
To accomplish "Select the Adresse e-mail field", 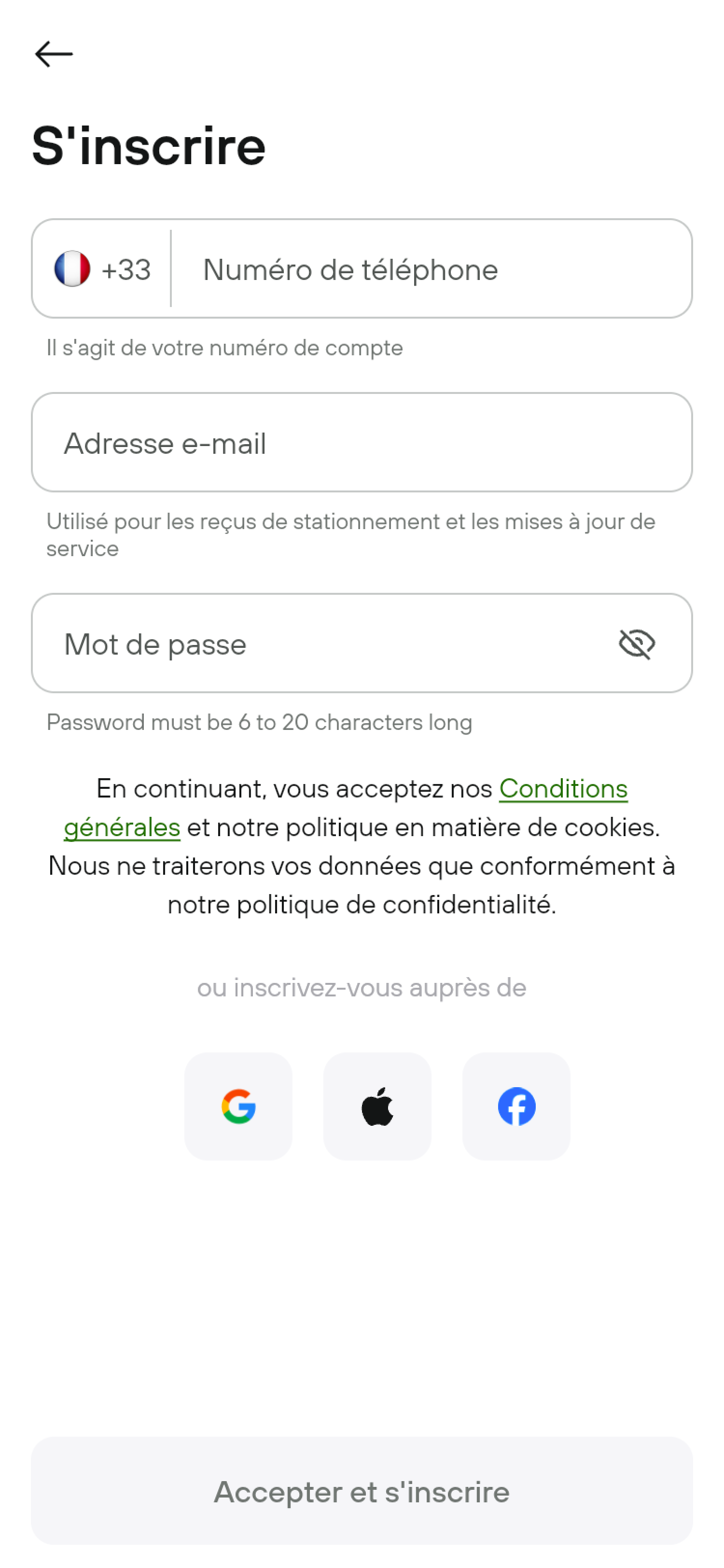I will pos(362,443).
